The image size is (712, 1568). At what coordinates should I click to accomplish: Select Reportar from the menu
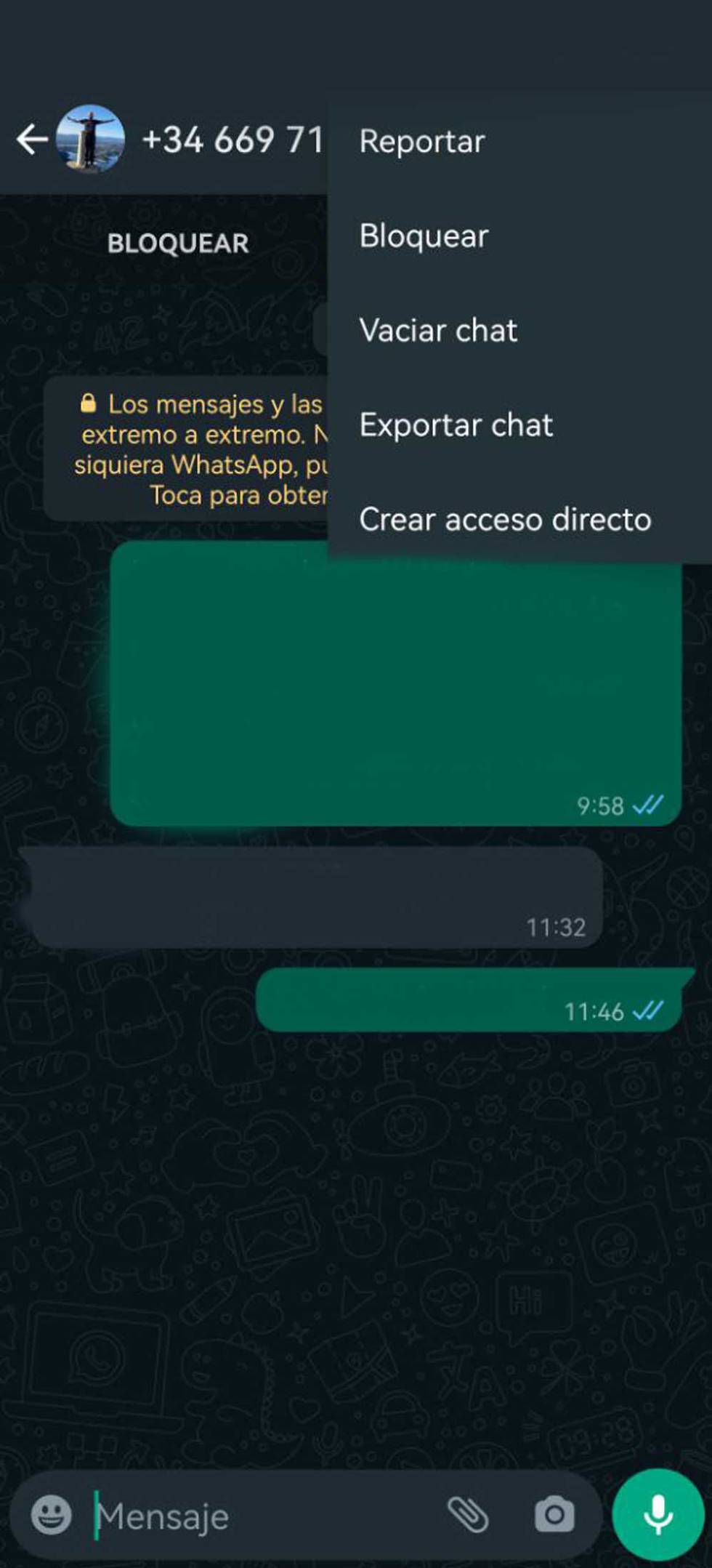(422, 142)
